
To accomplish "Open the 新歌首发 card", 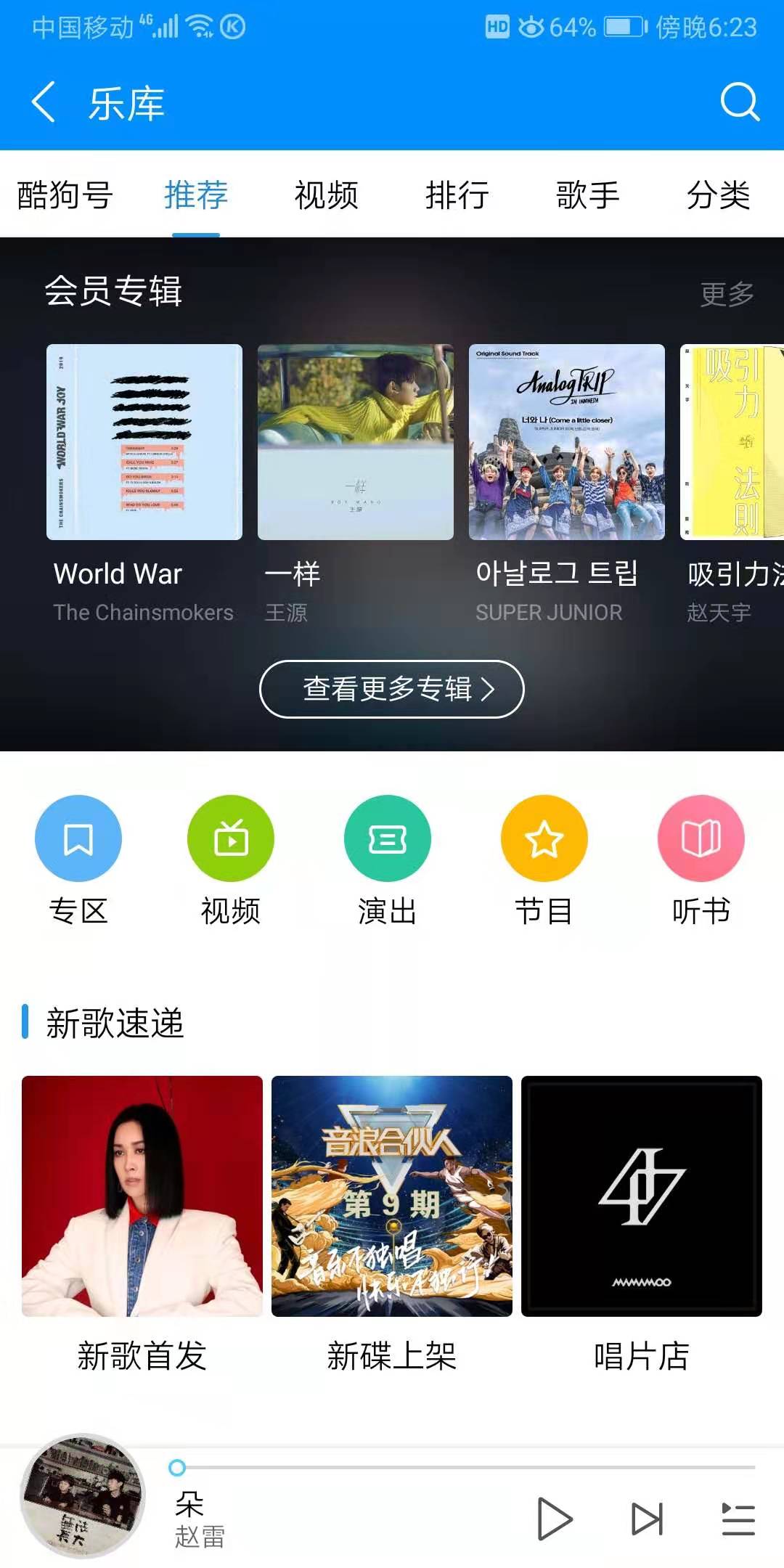I will click(142, 1196).
